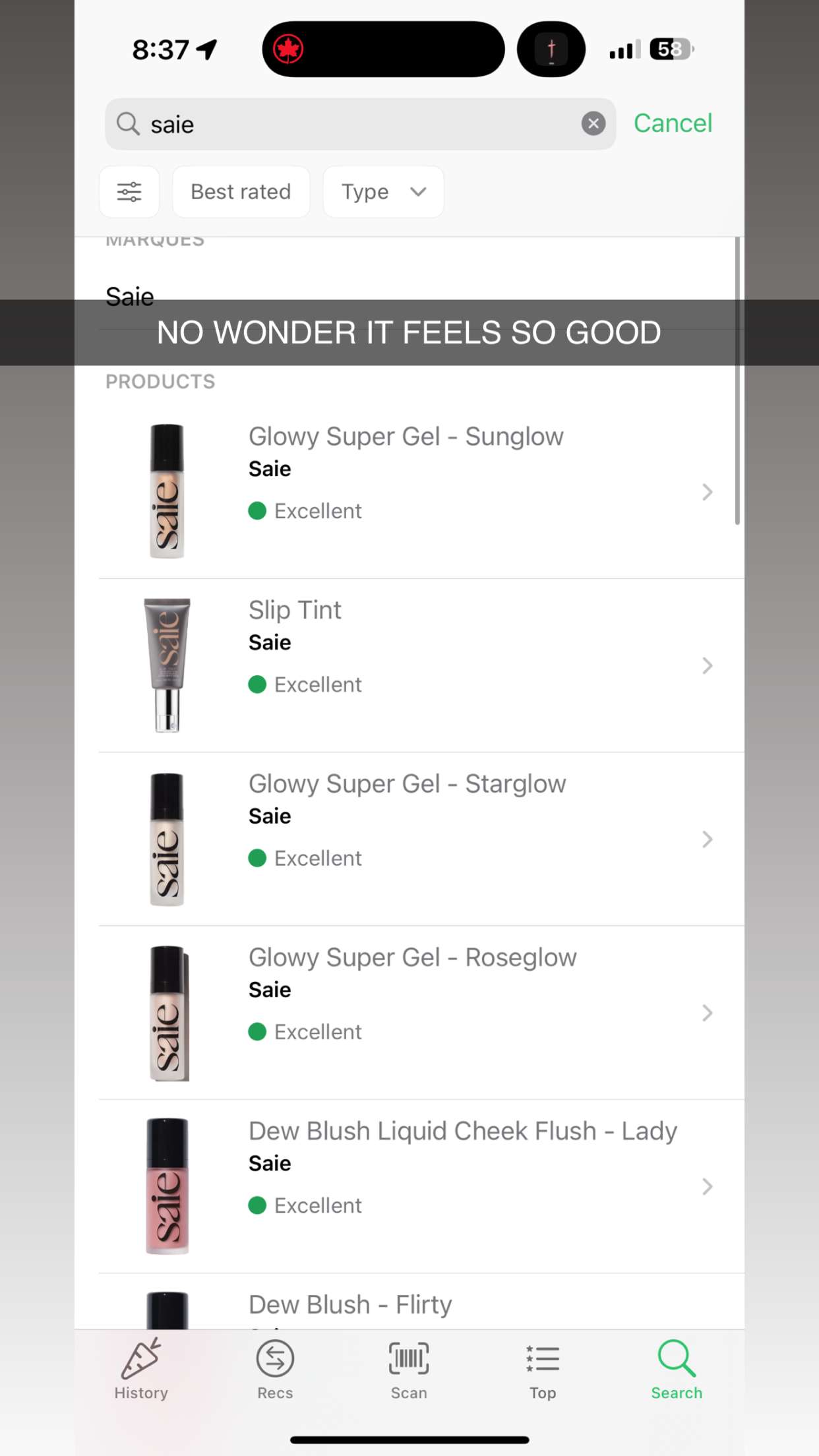This screenshot has height=1456, width=819.
Task: Click the magnifying glass inside the search bar
Action: [128, 123]
